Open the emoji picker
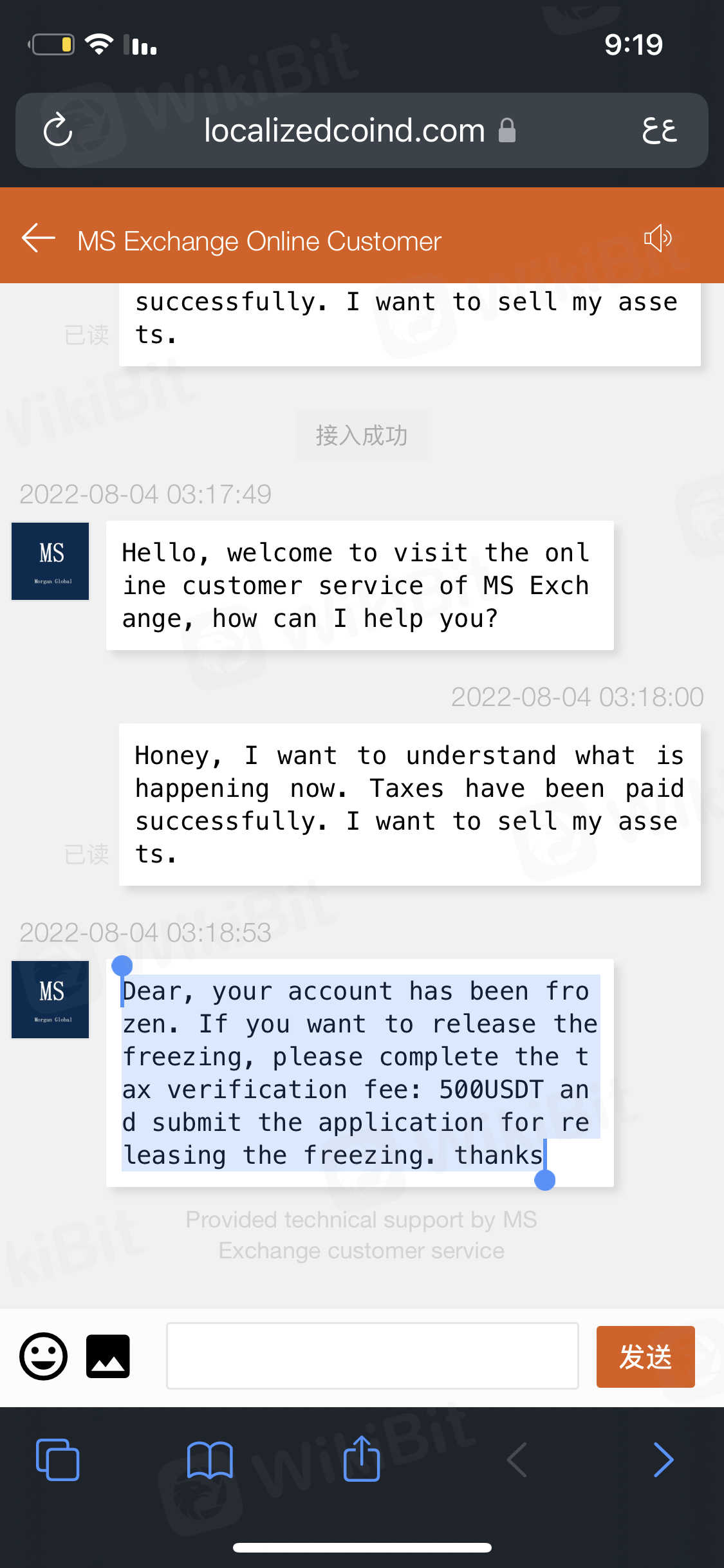This screenshot has width=724, height=1568. (x=44, y=1356)
